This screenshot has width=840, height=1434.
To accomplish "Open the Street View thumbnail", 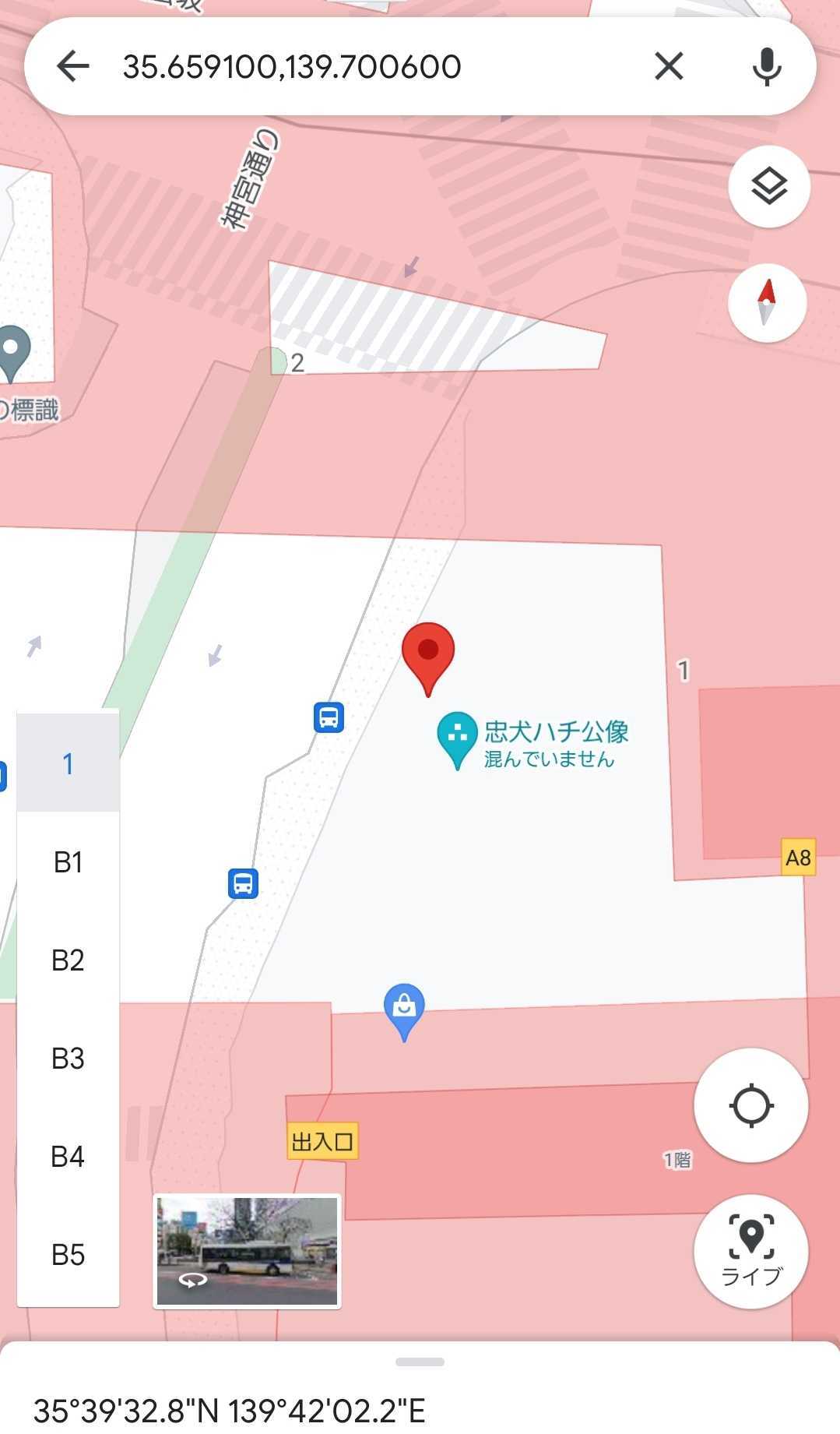I will [247, 1251].
